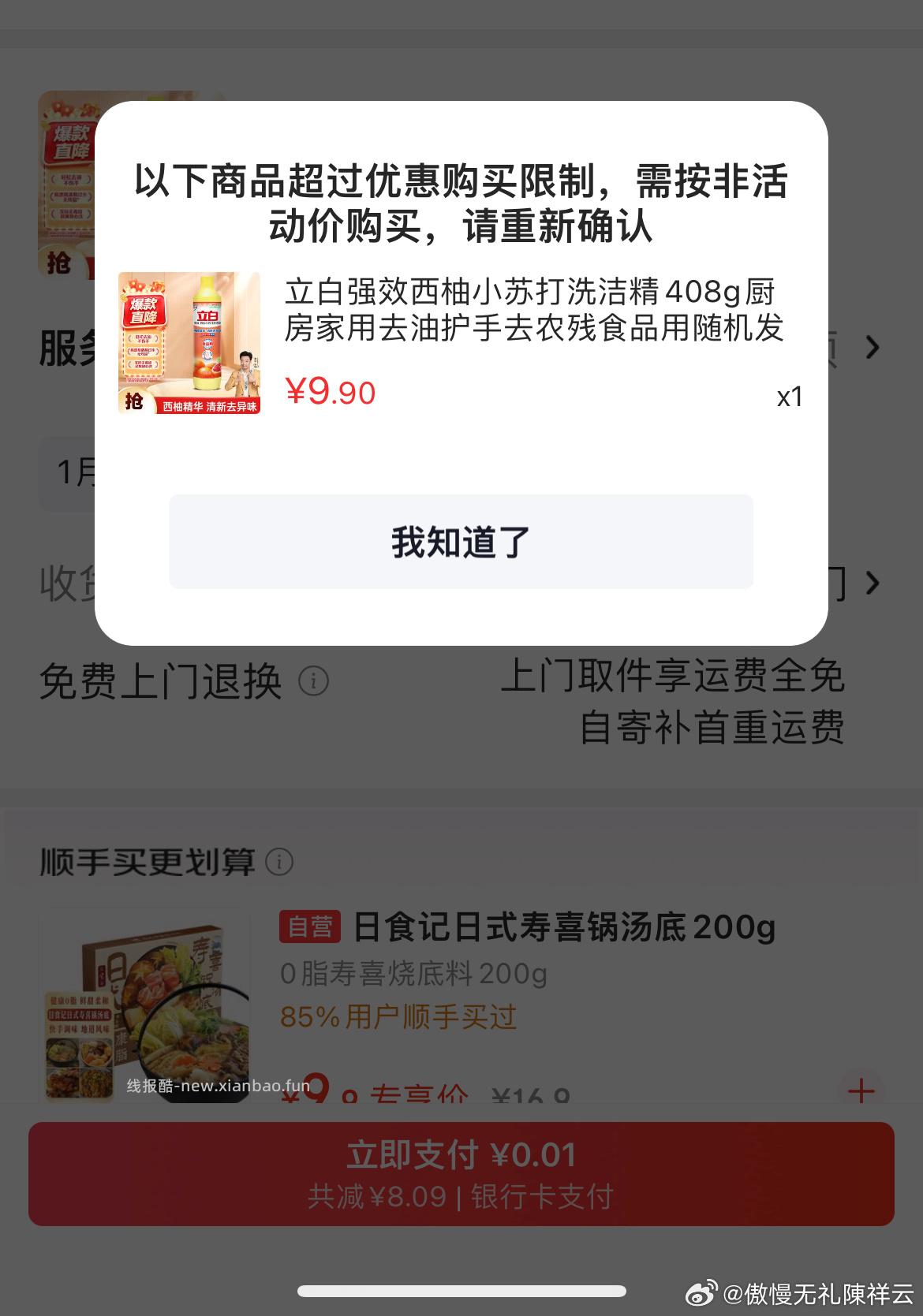
Task: Tap the 自营 badge on 日食记 product
Action: coord(311,928)
